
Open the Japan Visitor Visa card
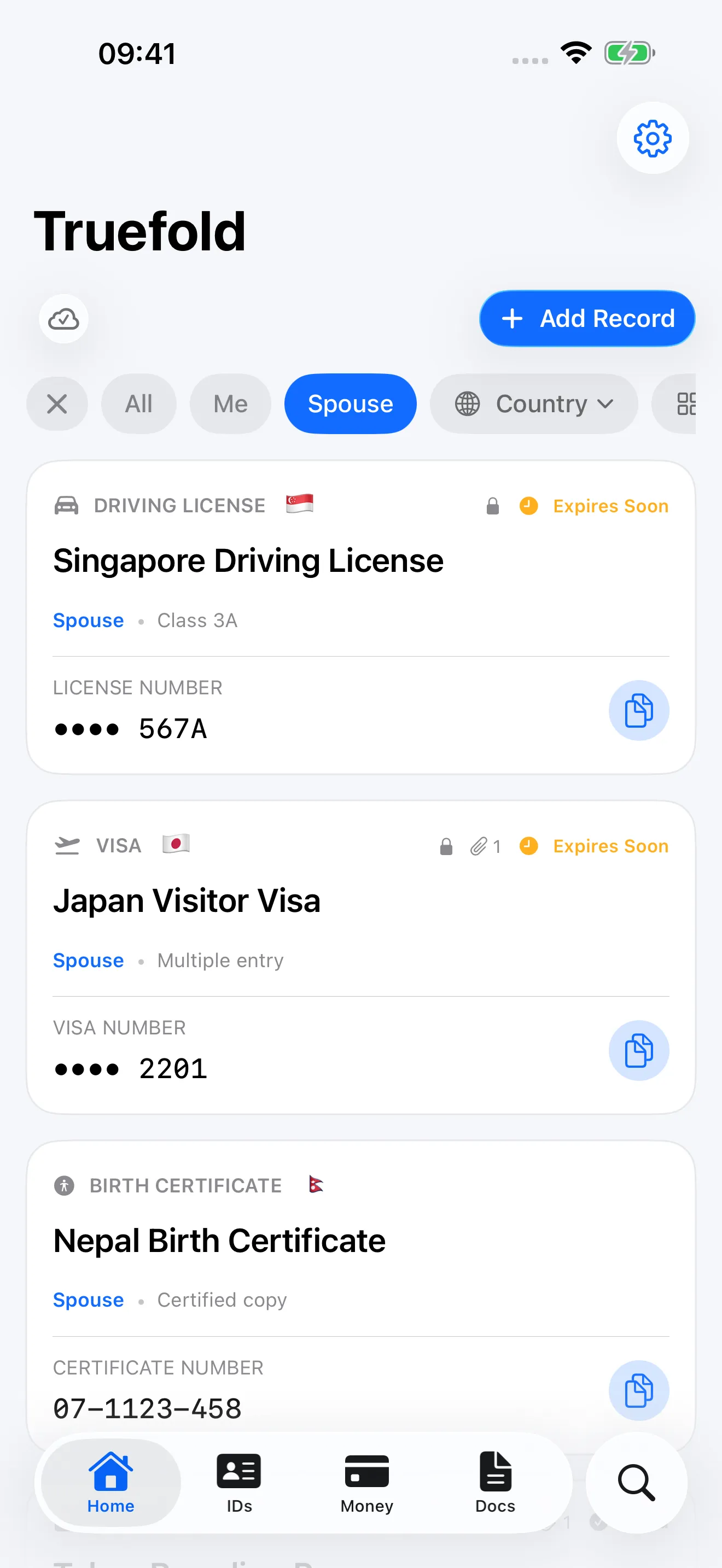click(x=361, y=957)
